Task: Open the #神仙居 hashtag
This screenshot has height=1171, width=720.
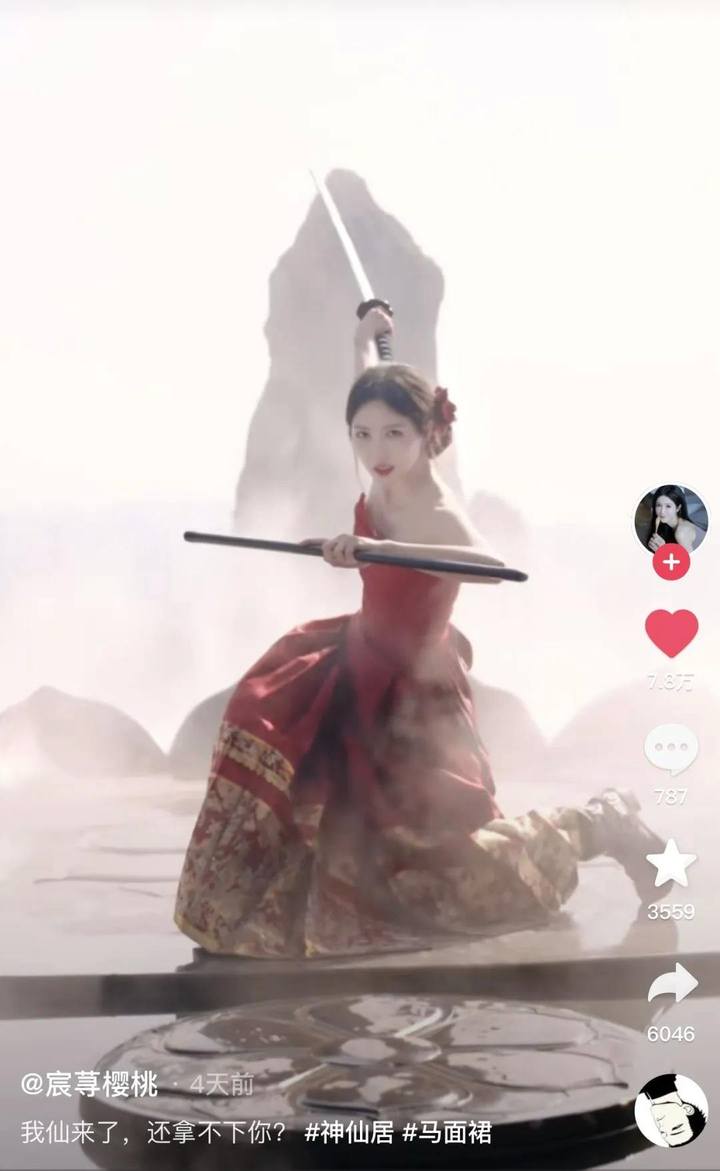Action: [x=349, y=1133]
